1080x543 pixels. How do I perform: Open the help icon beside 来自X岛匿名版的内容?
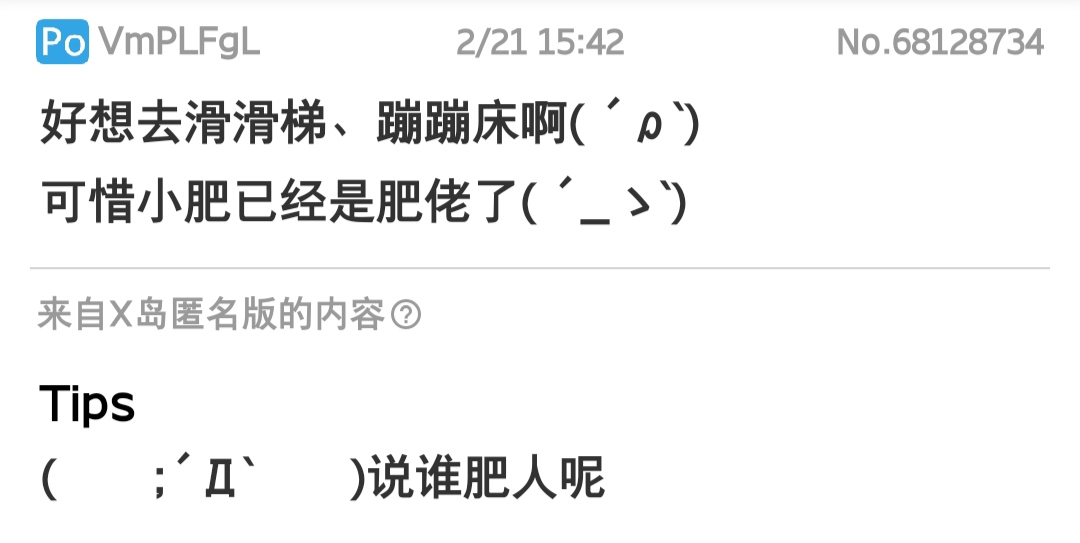(406, 316)
